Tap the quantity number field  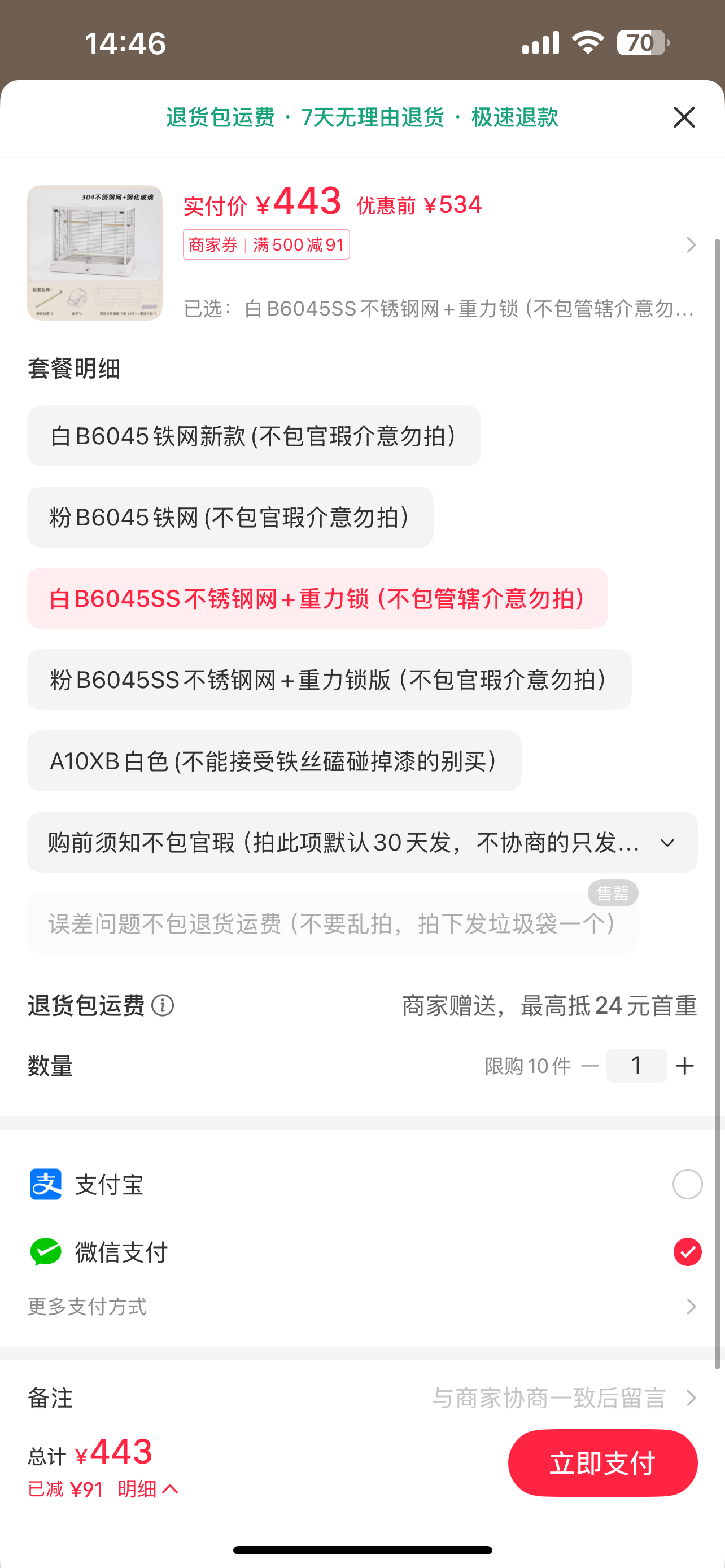coord(636,1065)
